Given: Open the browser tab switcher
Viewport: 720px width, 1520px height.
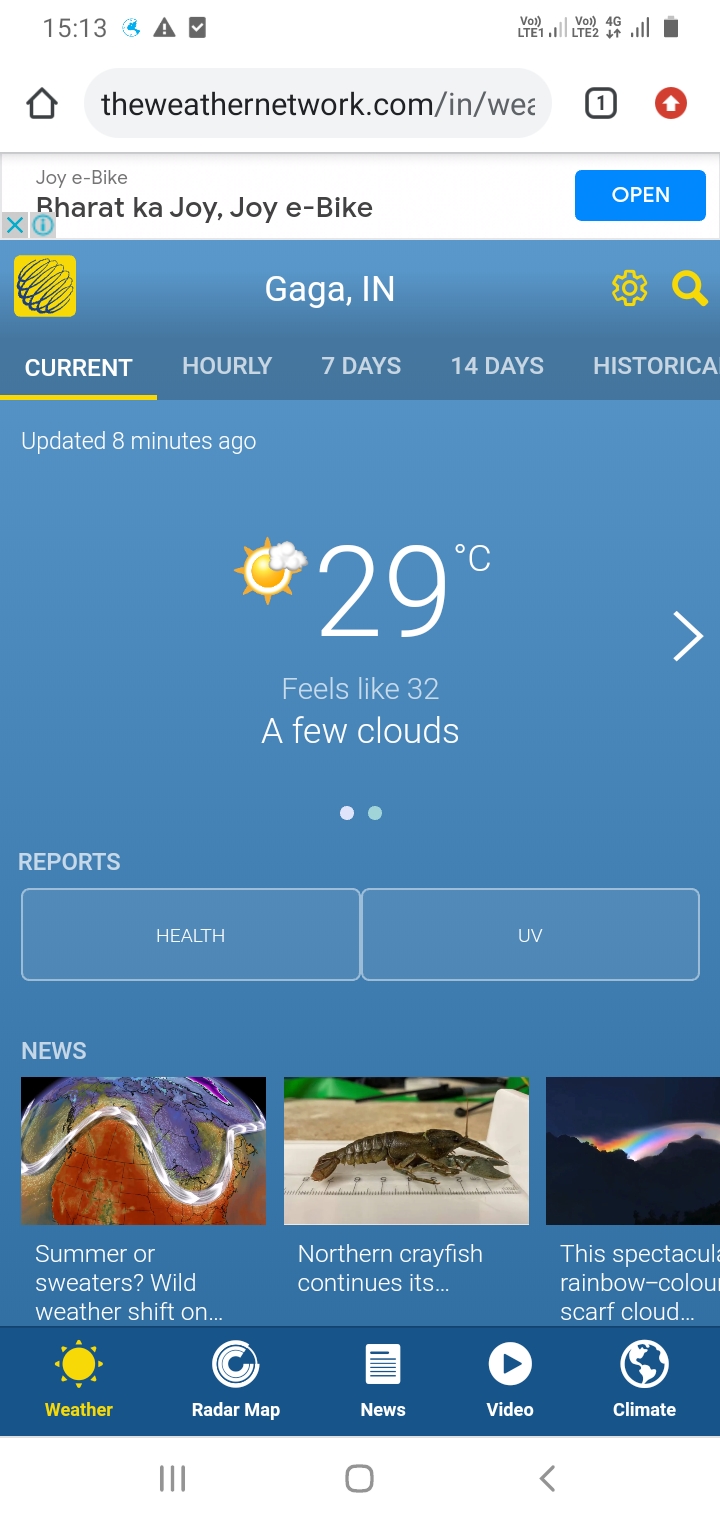Looking at the screenshot, I should pos(600,103).
